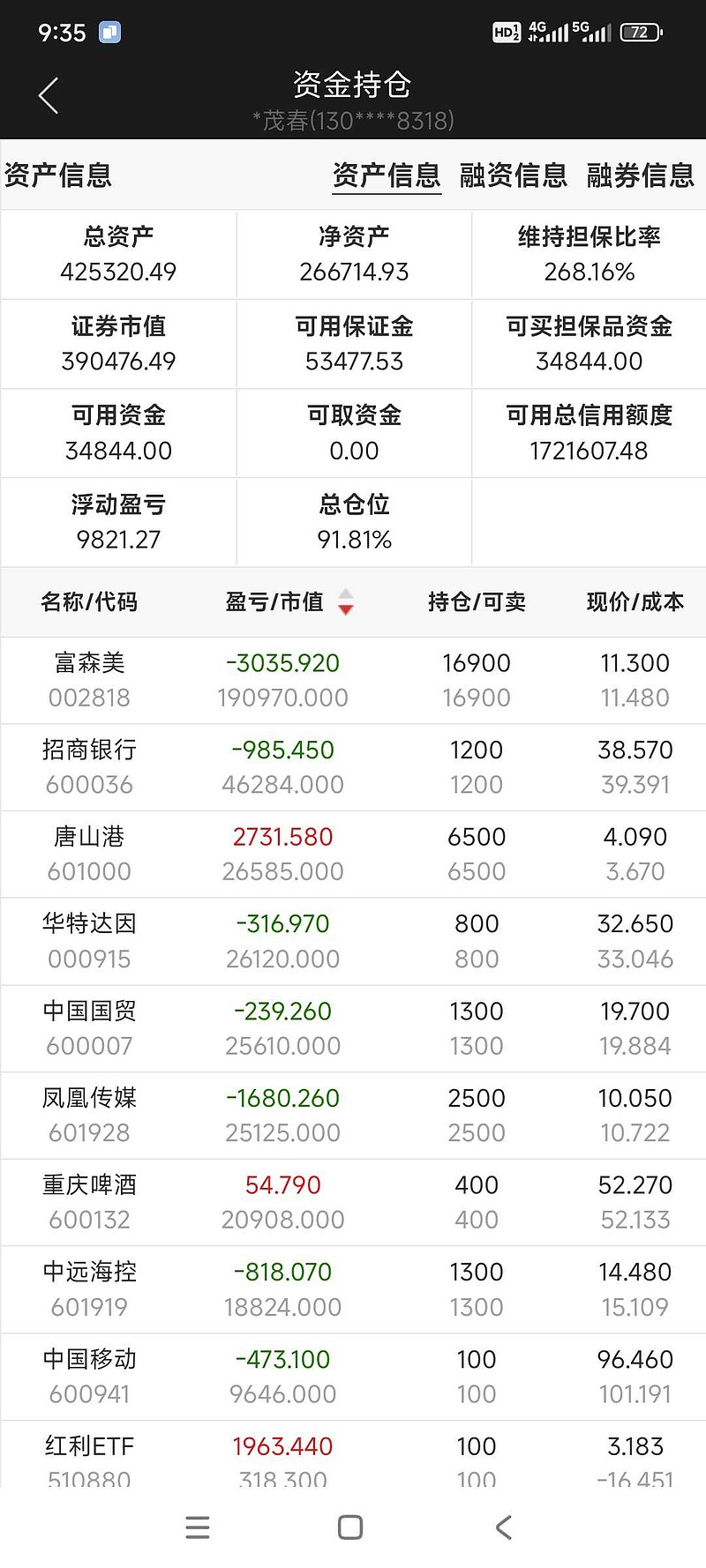The width and height of the screenshot is (706, 1568).
Task: Tap the home button in the navigation bar
Action: tap(351, 1527)
